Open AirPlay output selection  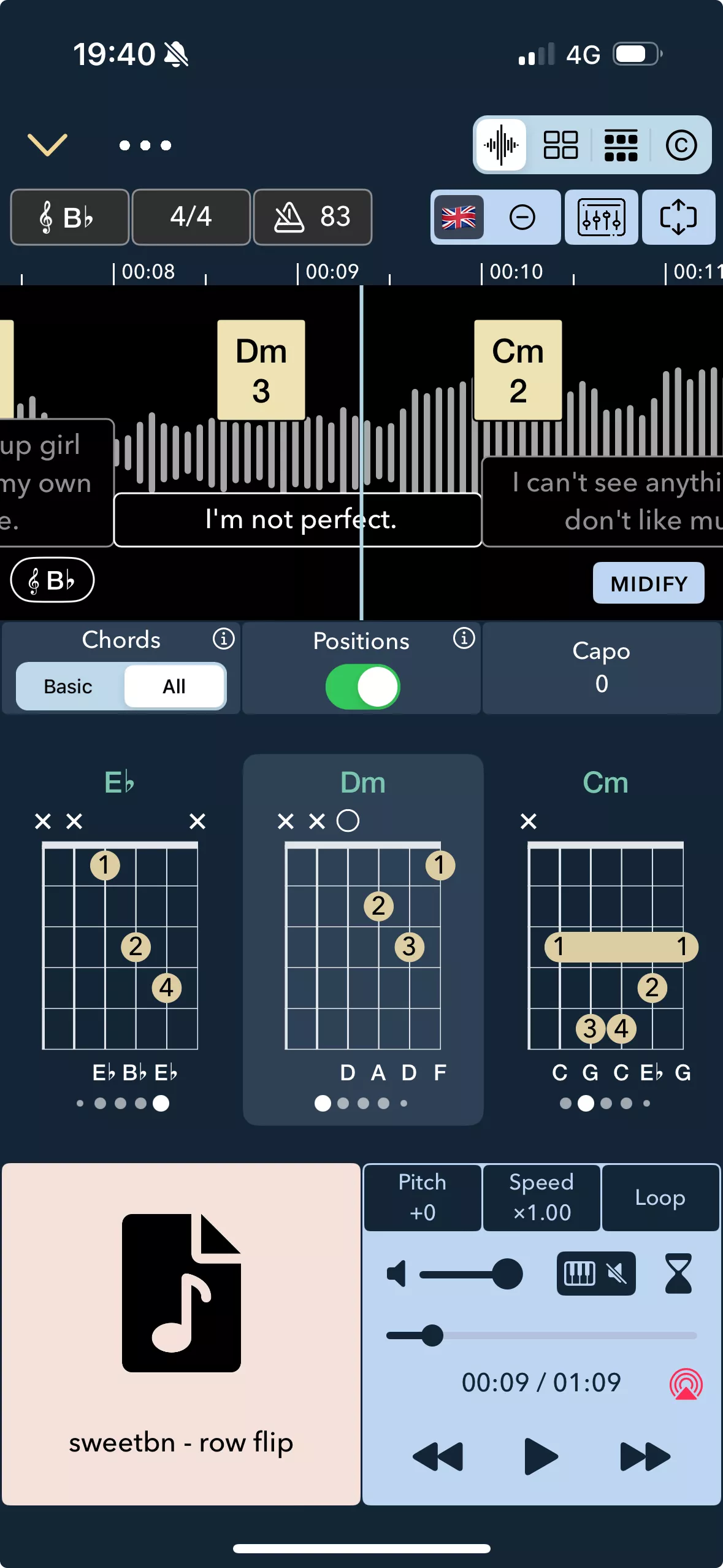coord(686,1384)
